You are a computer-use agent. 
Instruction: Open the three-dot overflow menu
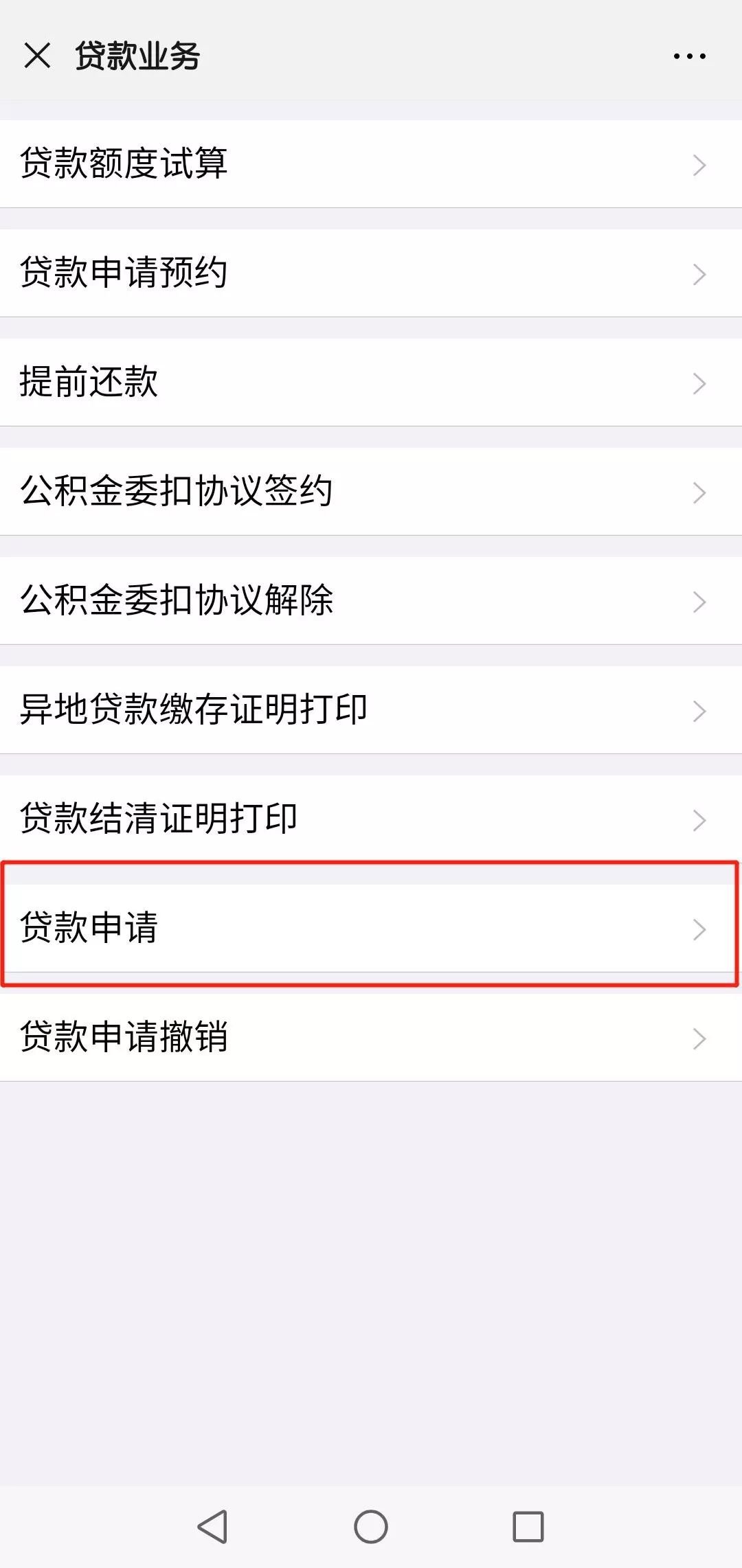[x=689, y=56]
